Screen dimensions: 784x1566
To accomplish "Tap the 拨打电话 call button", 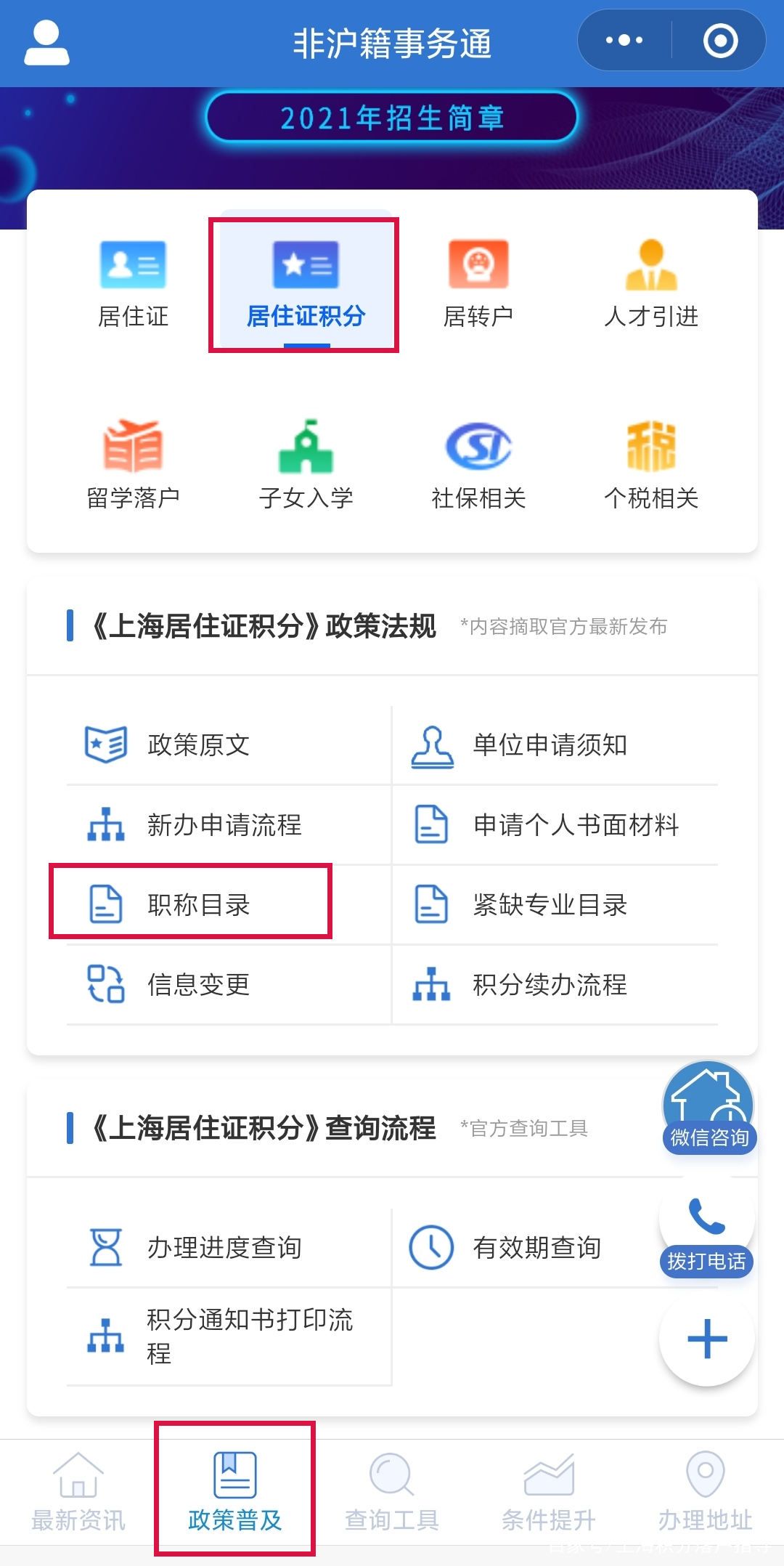I will click(706, 1235).
